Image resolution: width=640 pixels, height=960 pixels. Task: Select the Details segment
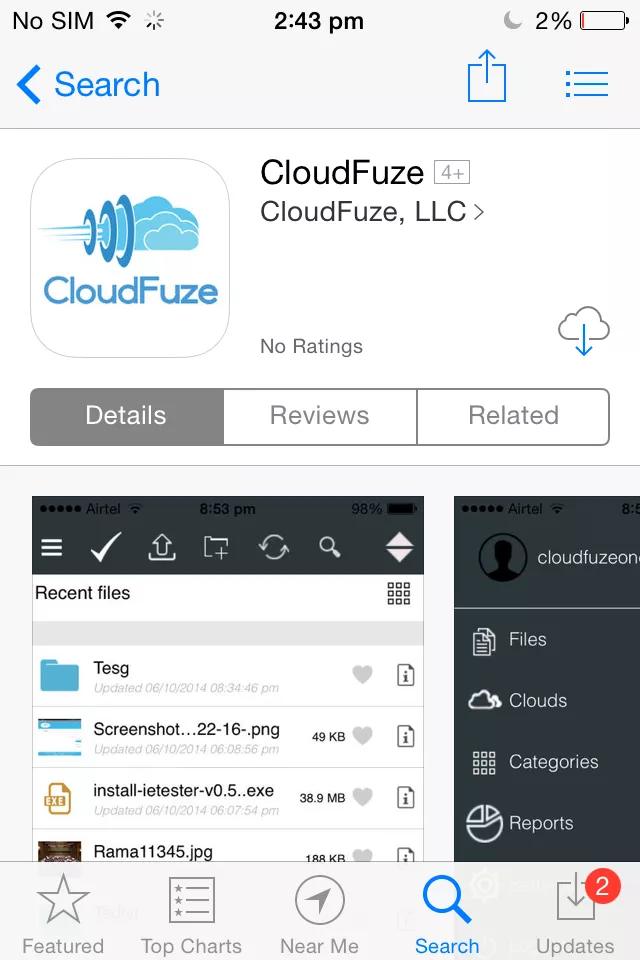tap(126, 416)
